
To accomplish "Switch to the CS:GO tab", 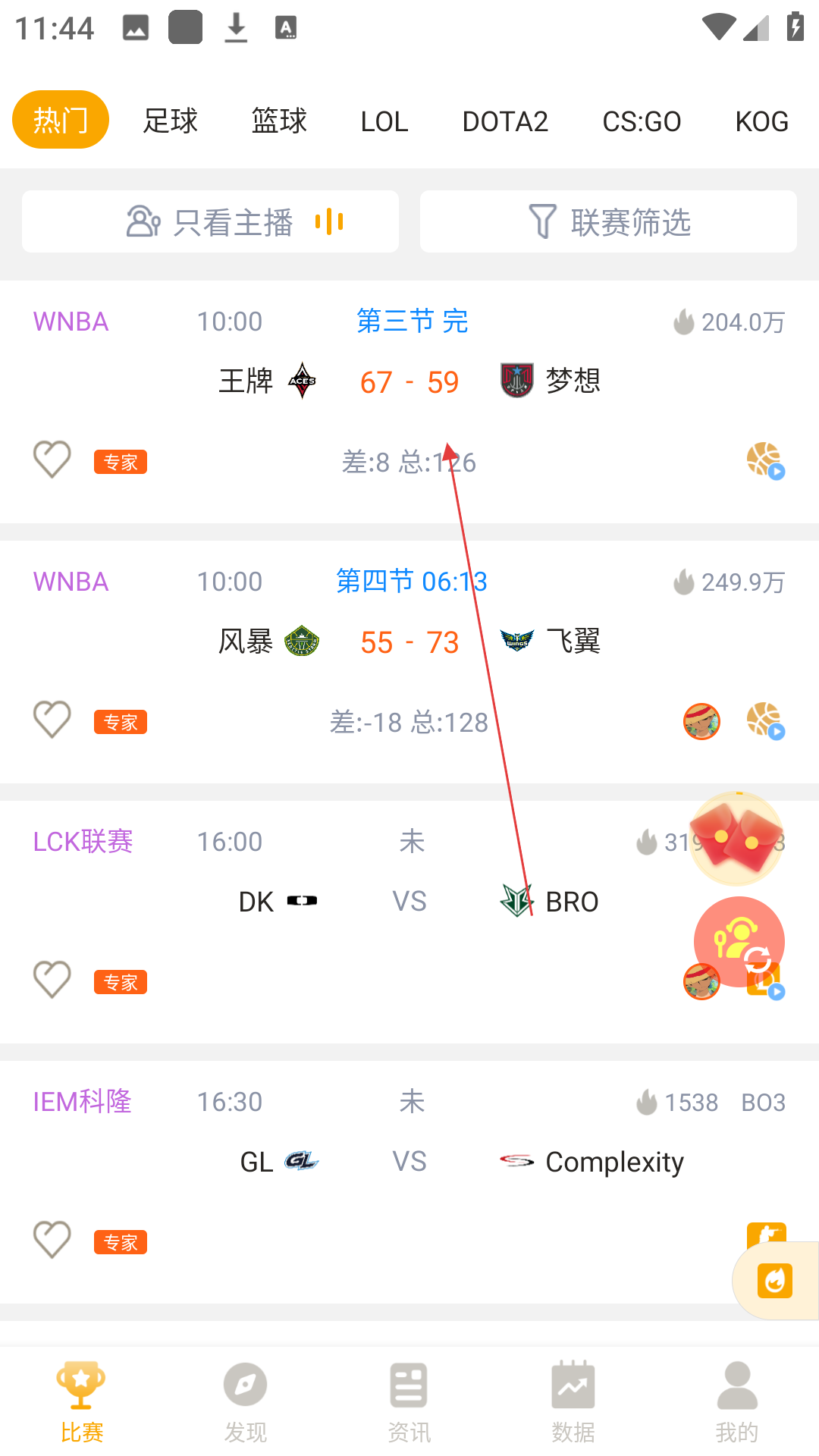I will (x=642, y=121).
